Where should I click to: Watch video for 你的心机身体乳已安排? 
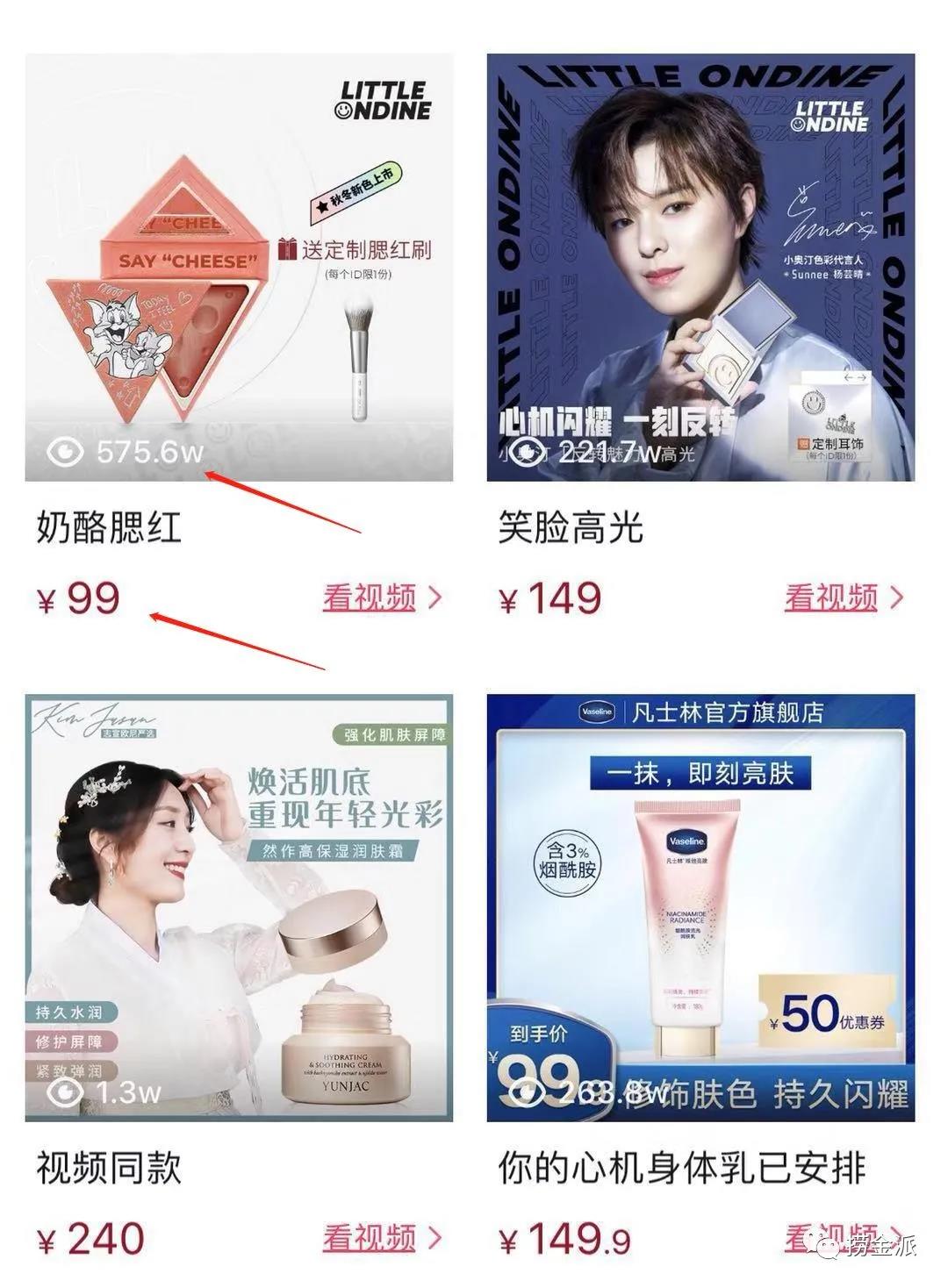coord(841,1237)
